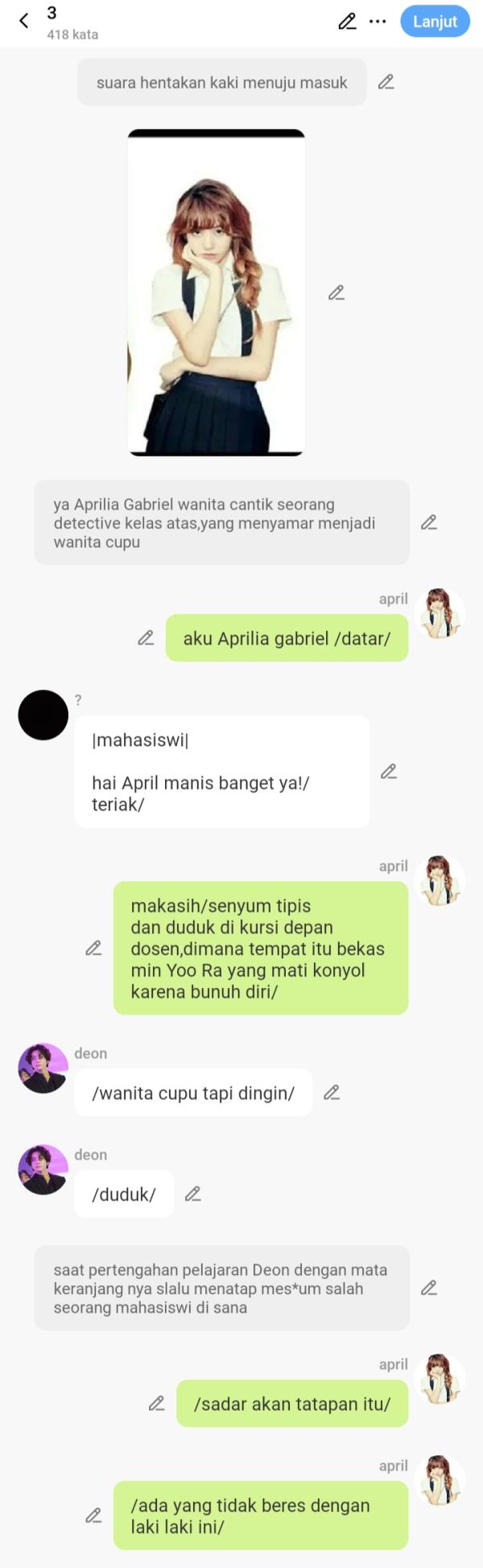Tap the edit pencil in the top bar
The height and width of the screenshot is (1568, 483).
[x=347, y=22]
